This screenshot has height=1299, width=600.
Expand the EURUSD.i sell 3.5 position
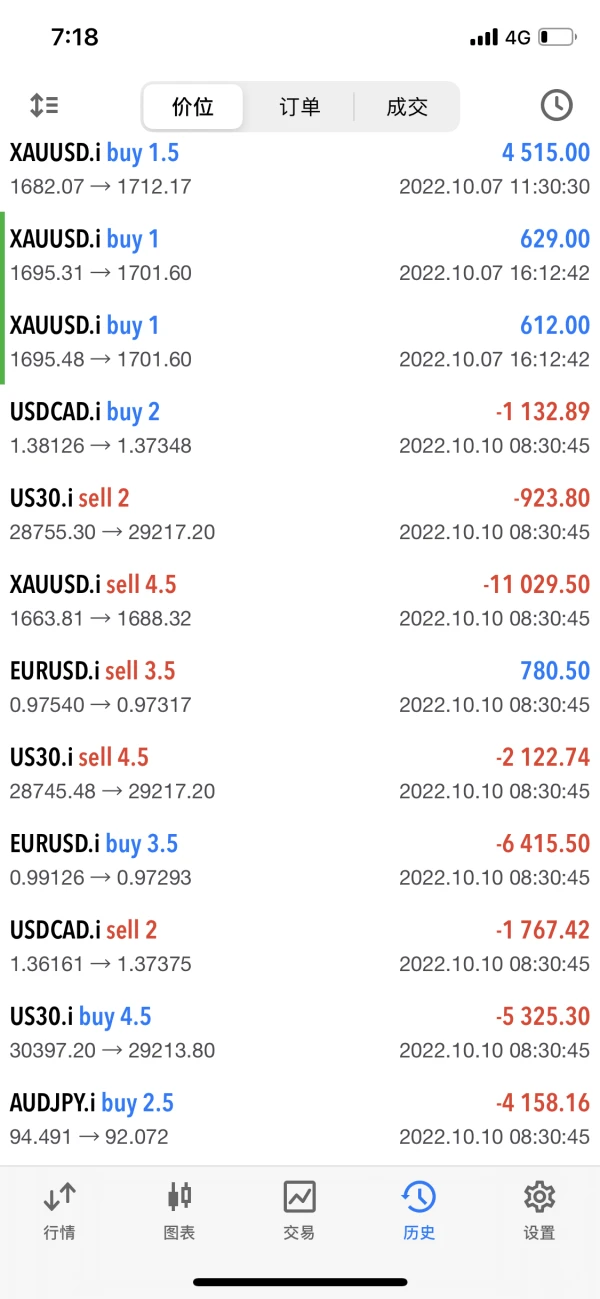point(300,687)
